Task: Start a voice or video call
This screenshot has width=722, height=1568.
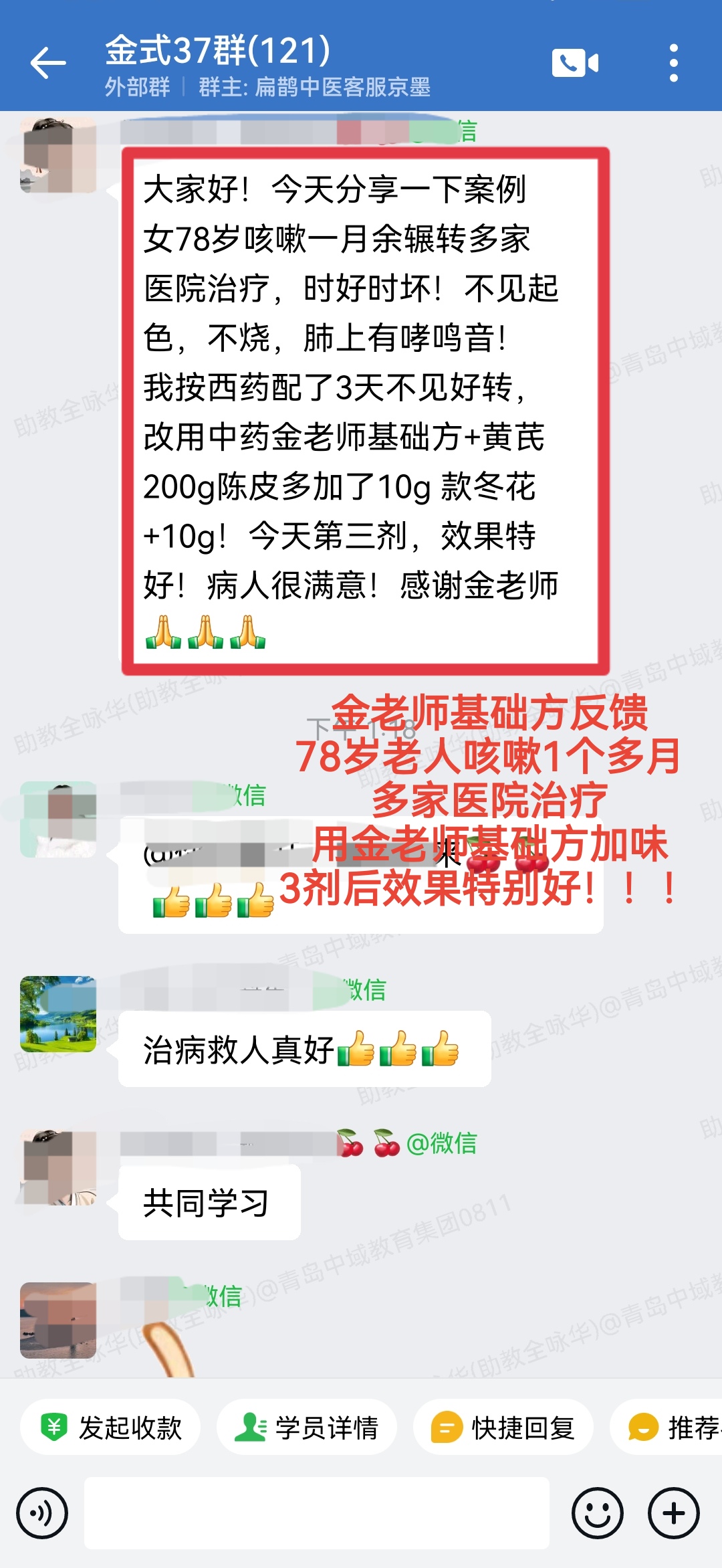Action: tap(575, 64)
